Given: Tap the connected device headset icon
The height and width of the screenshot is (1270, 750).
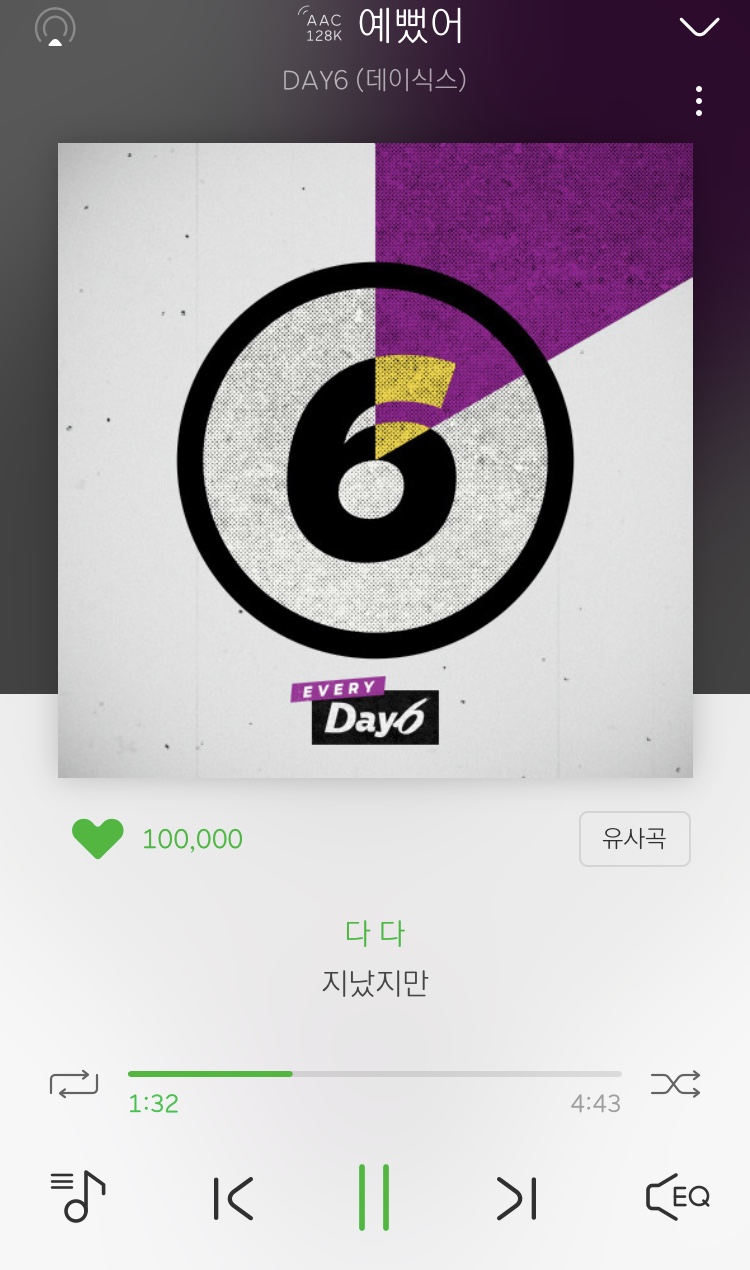Looking at the screenshot, I should [x=57, y=27].
